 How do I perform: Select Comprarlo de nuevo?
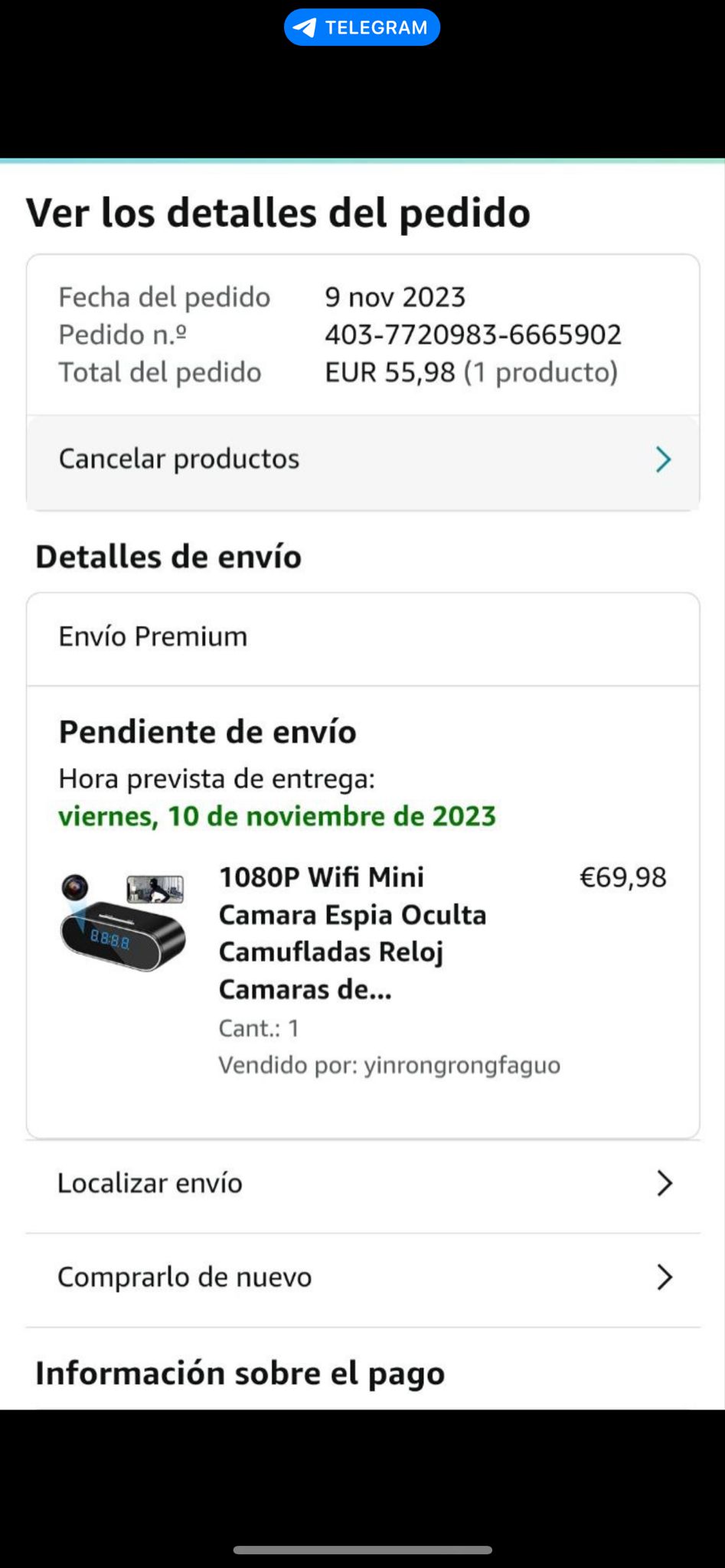pyautogui.click(x=363, y=1277)
